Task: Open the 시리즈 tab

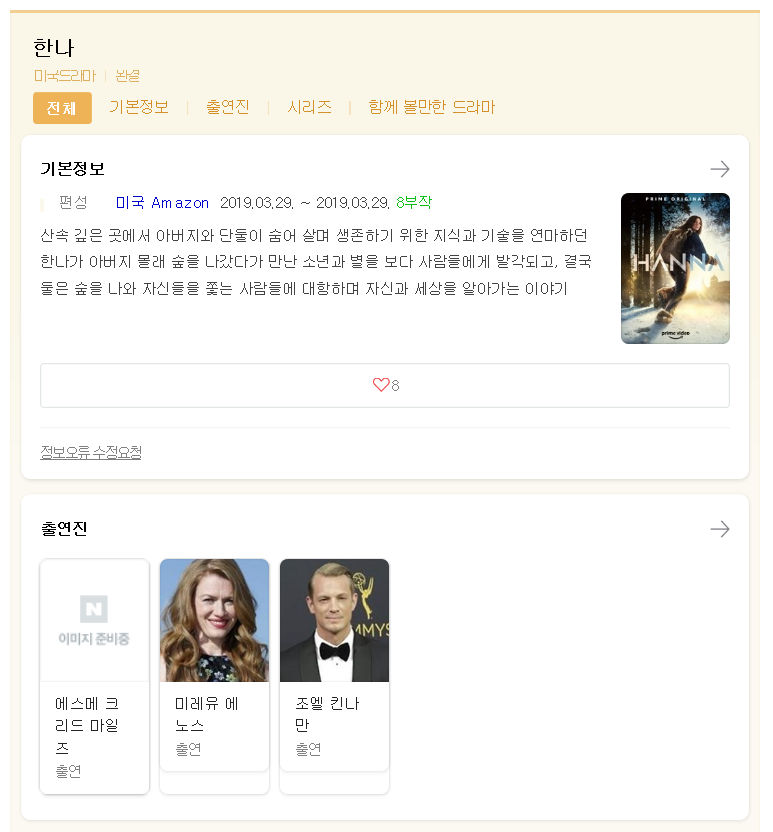Action: tap(310, 107)
